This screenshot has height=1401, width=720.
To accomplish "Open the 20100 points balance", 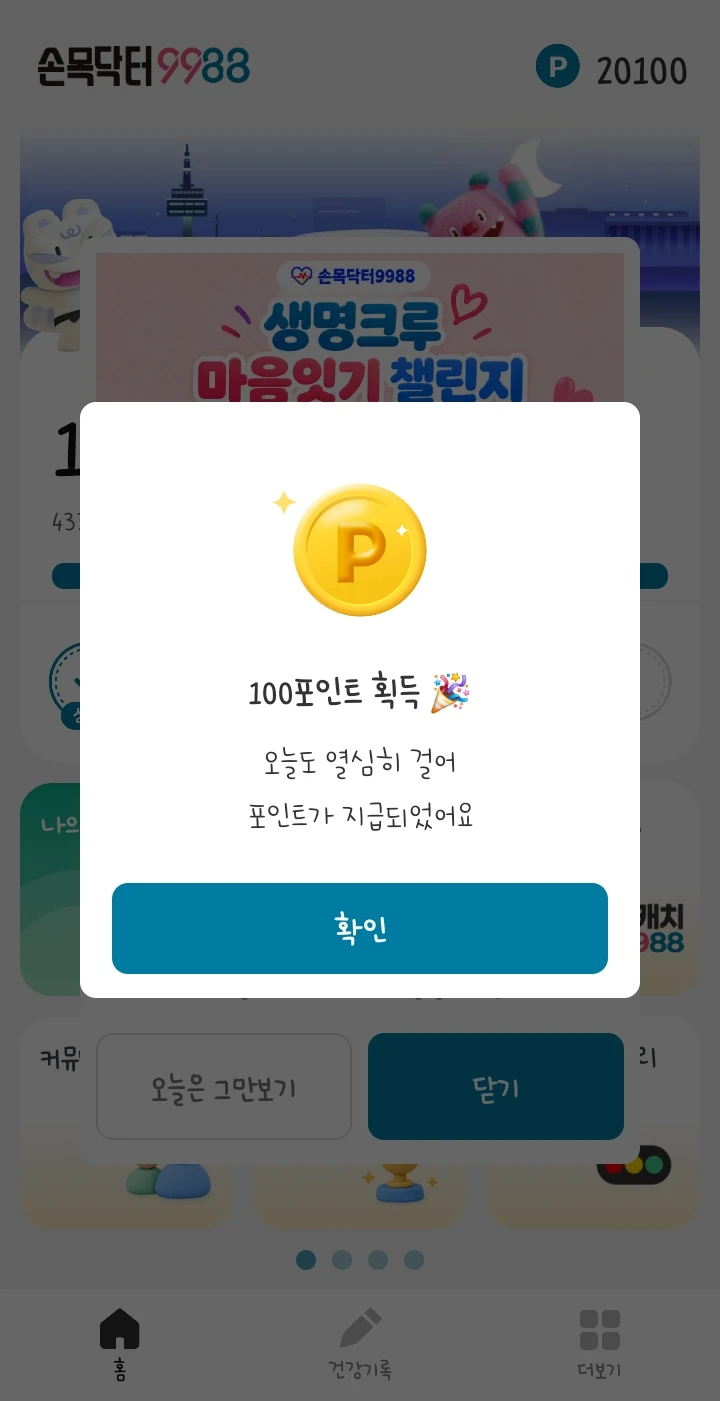I will tap(612, 69).
